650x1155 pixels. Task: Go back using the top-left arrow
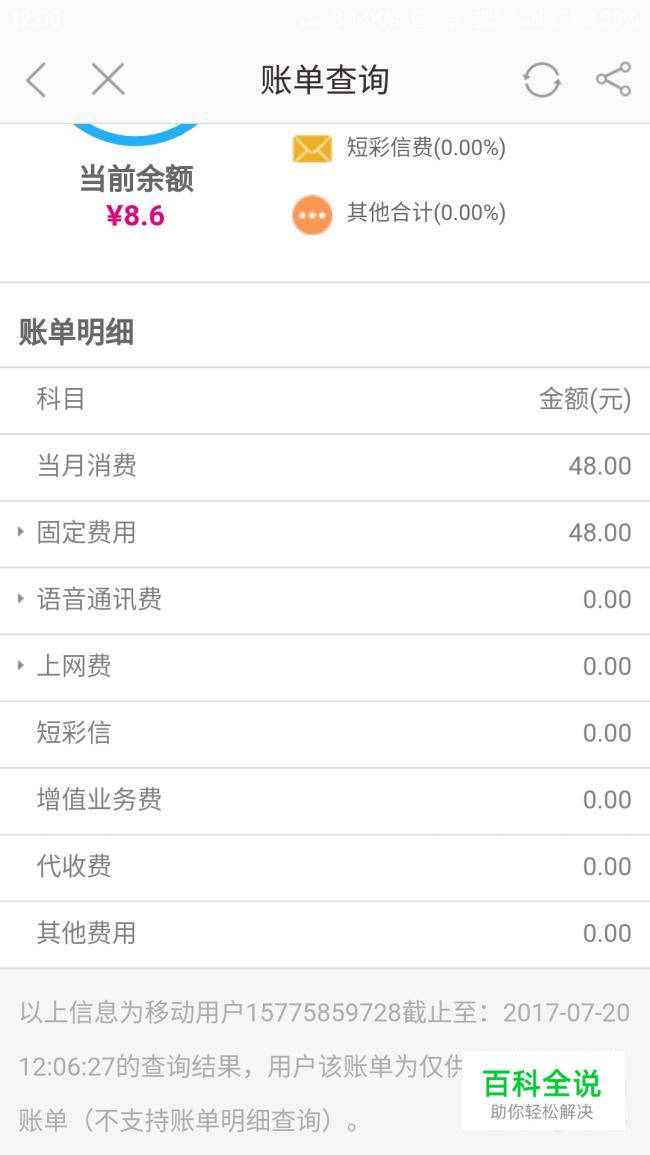(35, 80)
